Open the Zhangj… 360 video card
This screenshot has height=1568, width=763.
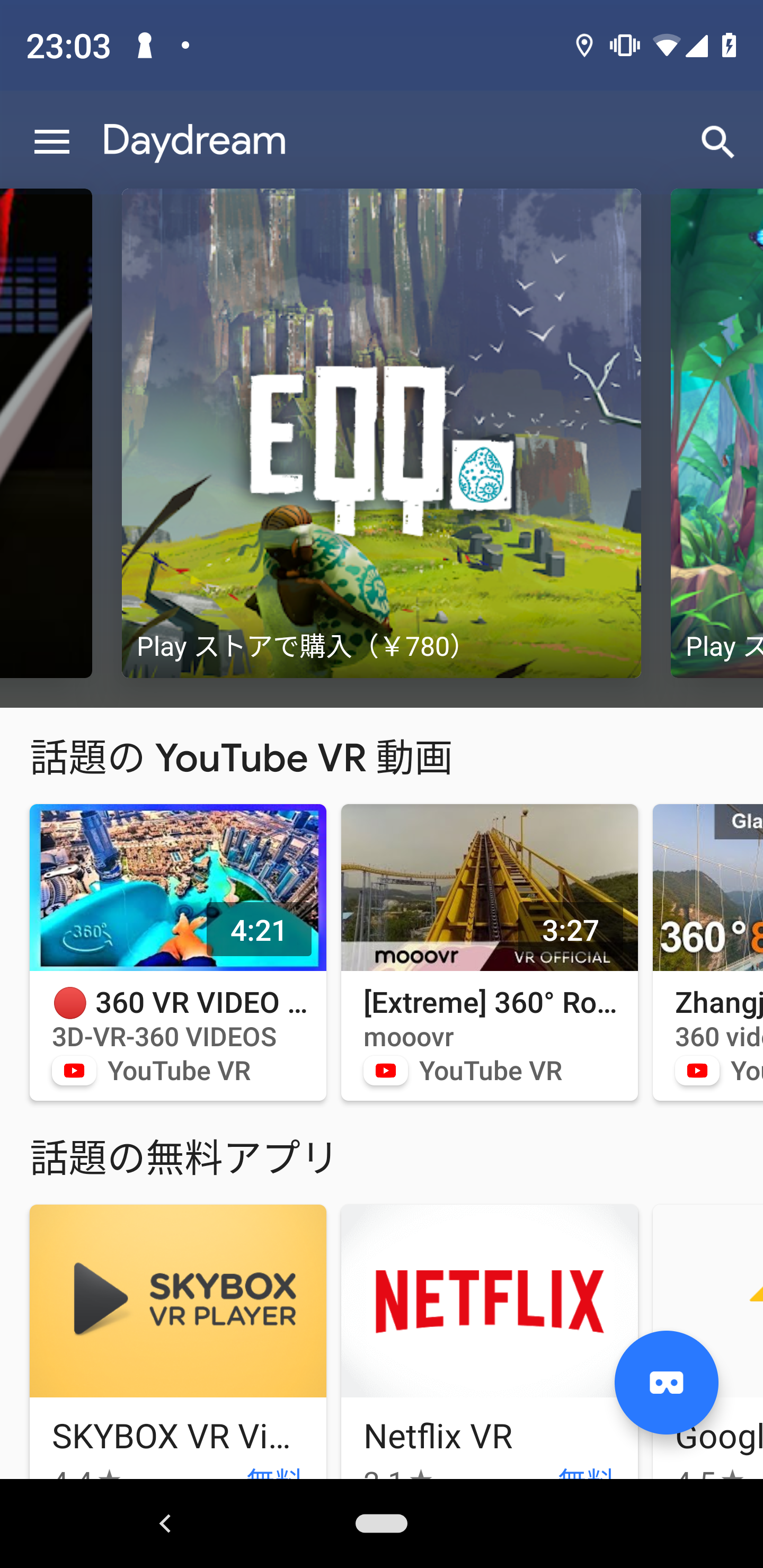pos(707,952)
